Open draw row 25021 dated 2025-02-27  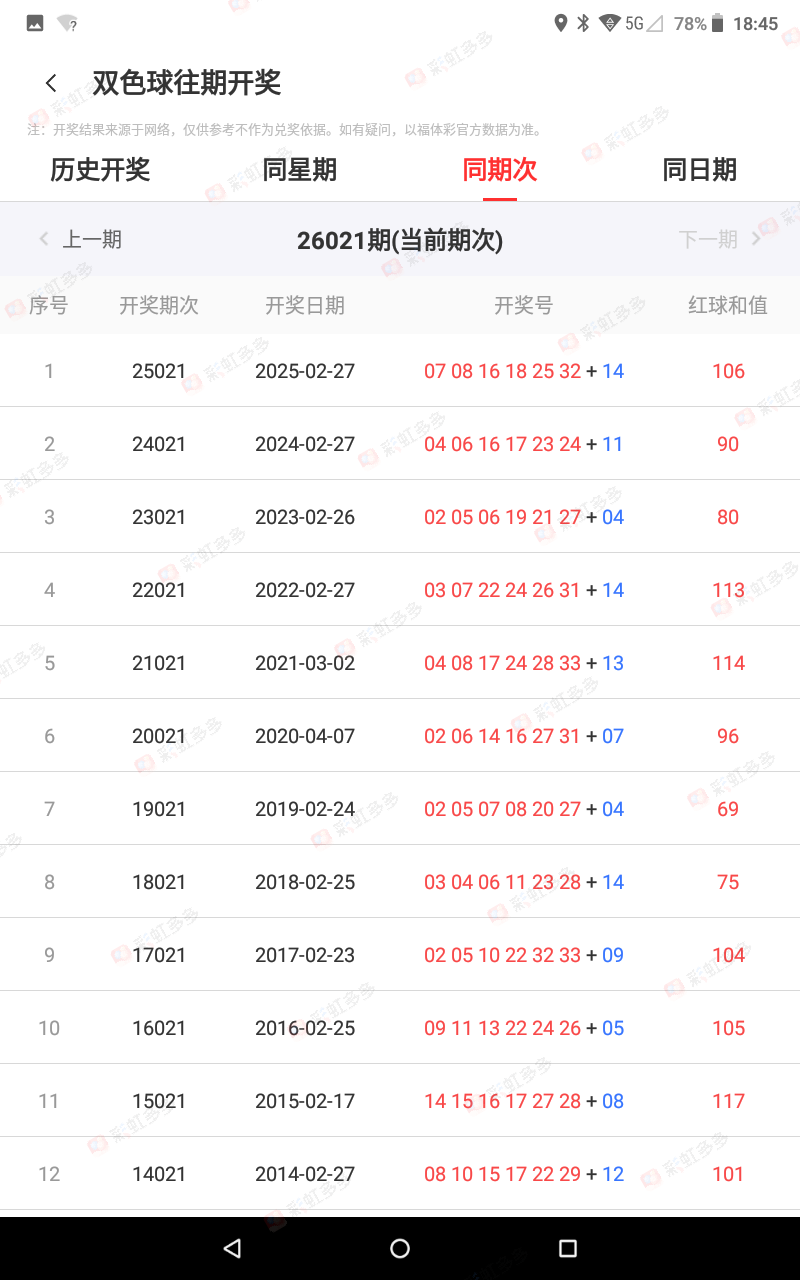[x=400, y=371]
